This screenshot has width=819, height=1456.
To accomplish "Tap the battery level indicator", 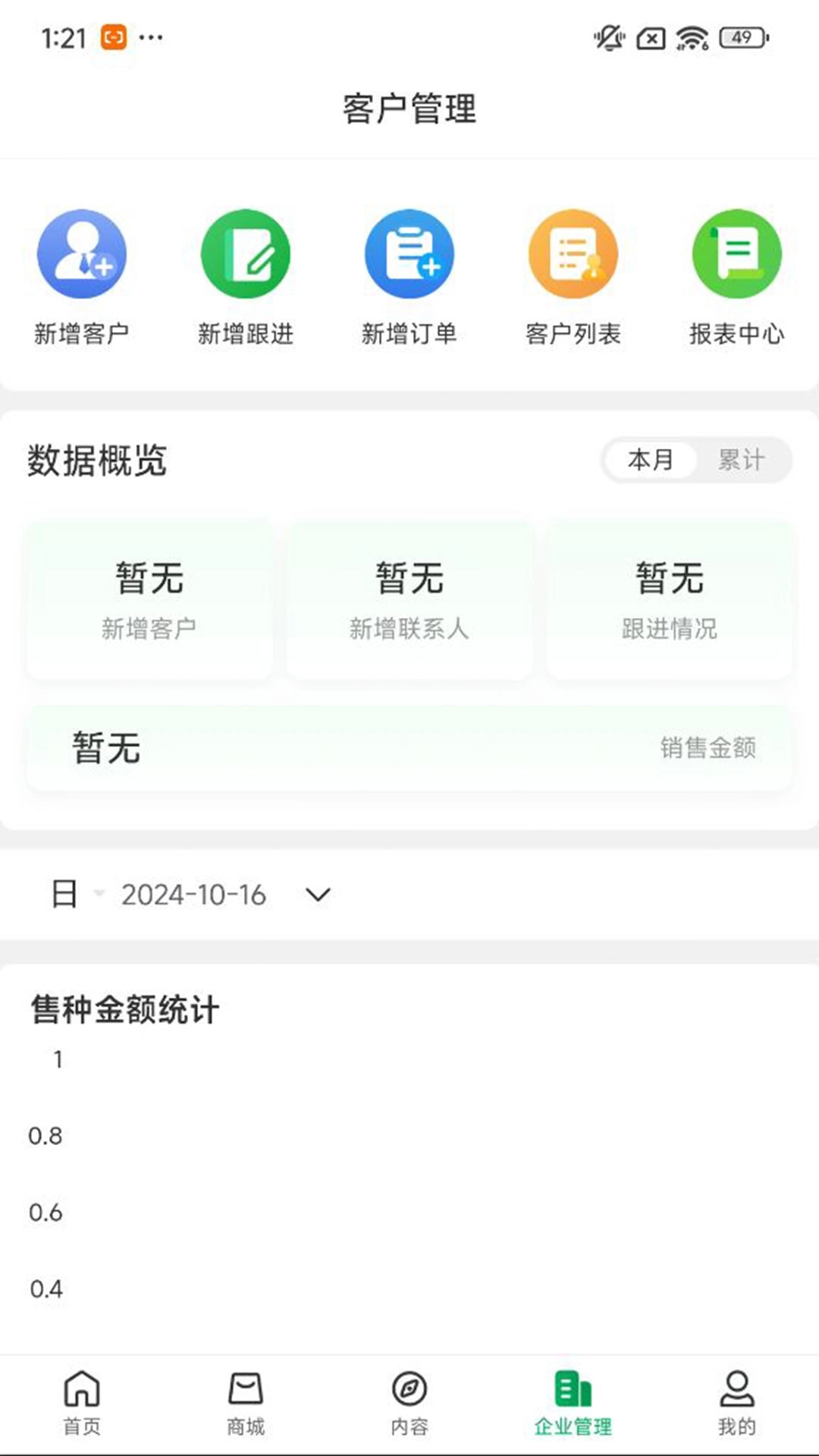I will click(739, 35).
